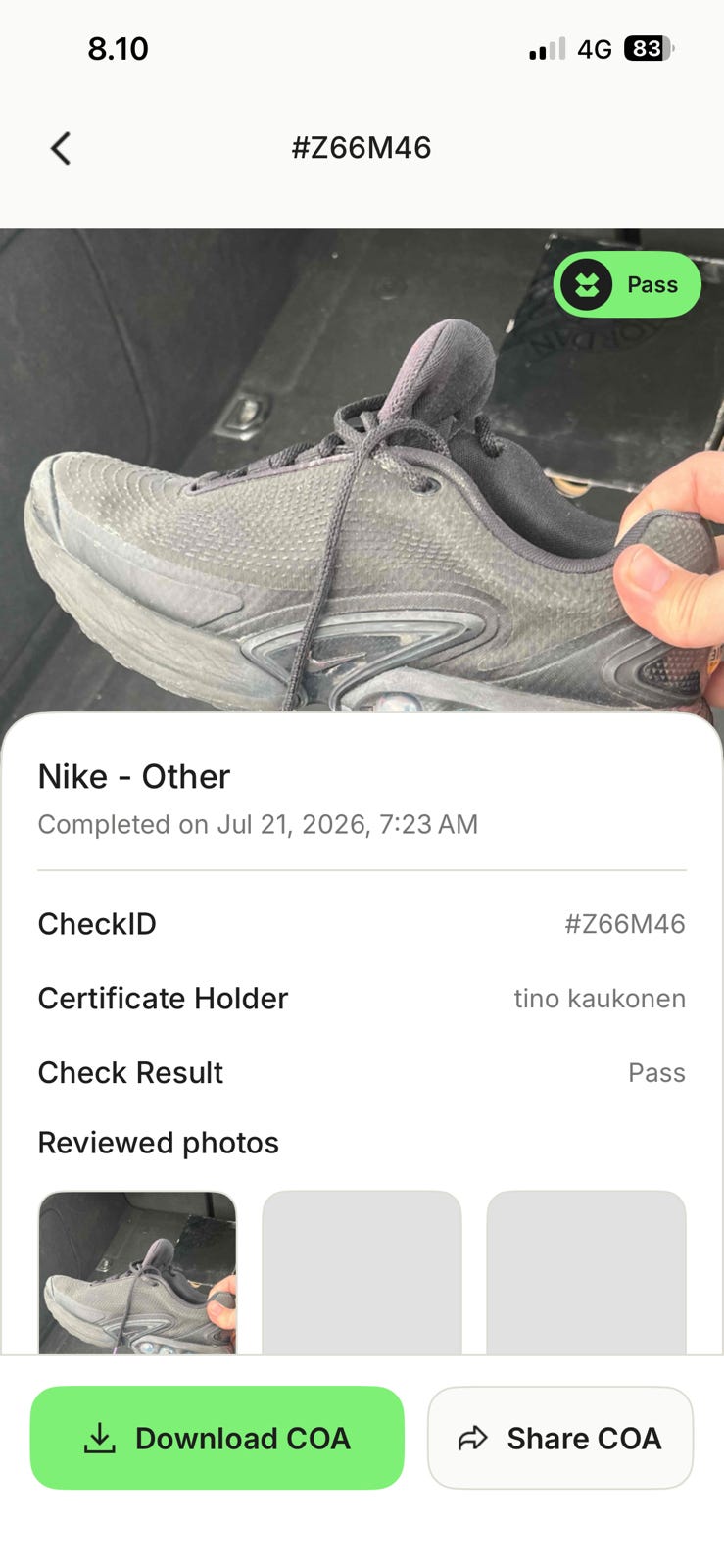Go back using the arrow icon
This screenshot has height=1568, width=724.
pos(61,149)
